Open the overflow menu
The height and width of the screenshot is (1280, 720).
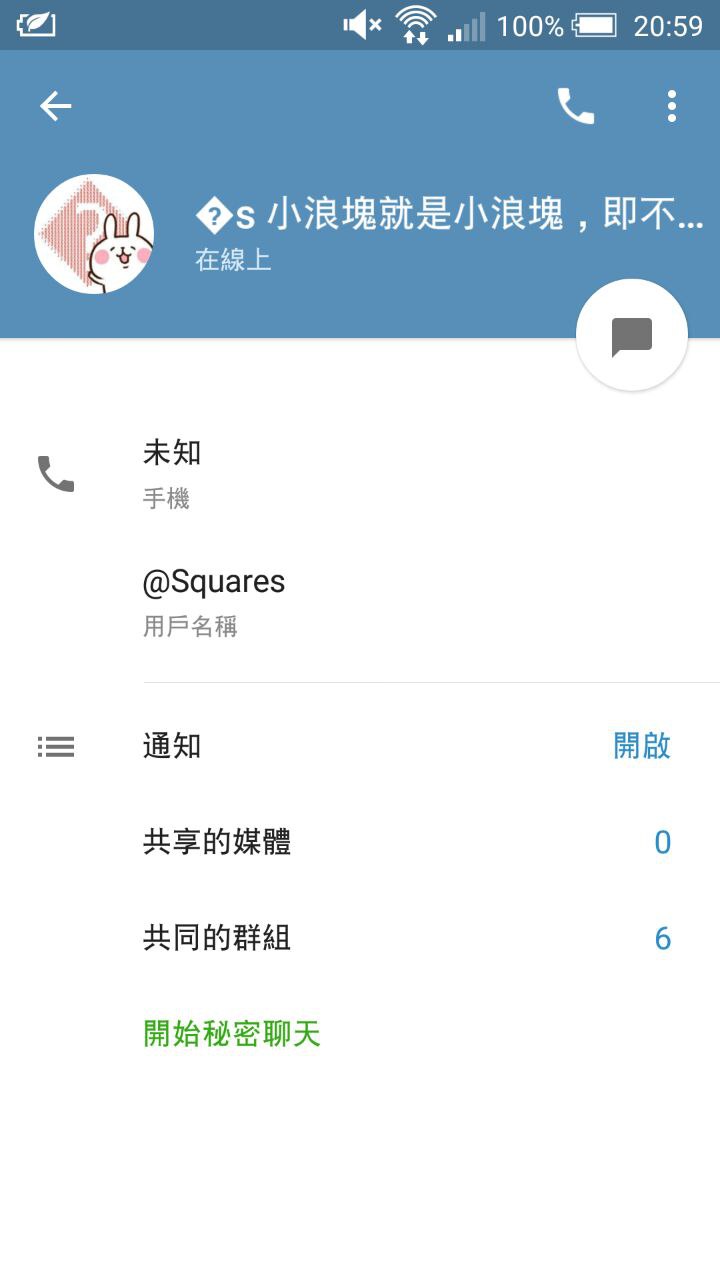[x=672, y=106]
